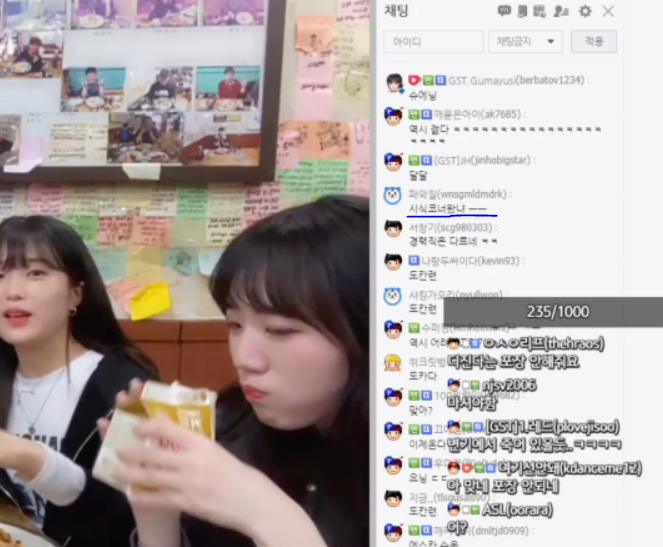This screenshot has height=547, width=663.
Task: Tap the 적용 button
Action: [x=593, y=42]
